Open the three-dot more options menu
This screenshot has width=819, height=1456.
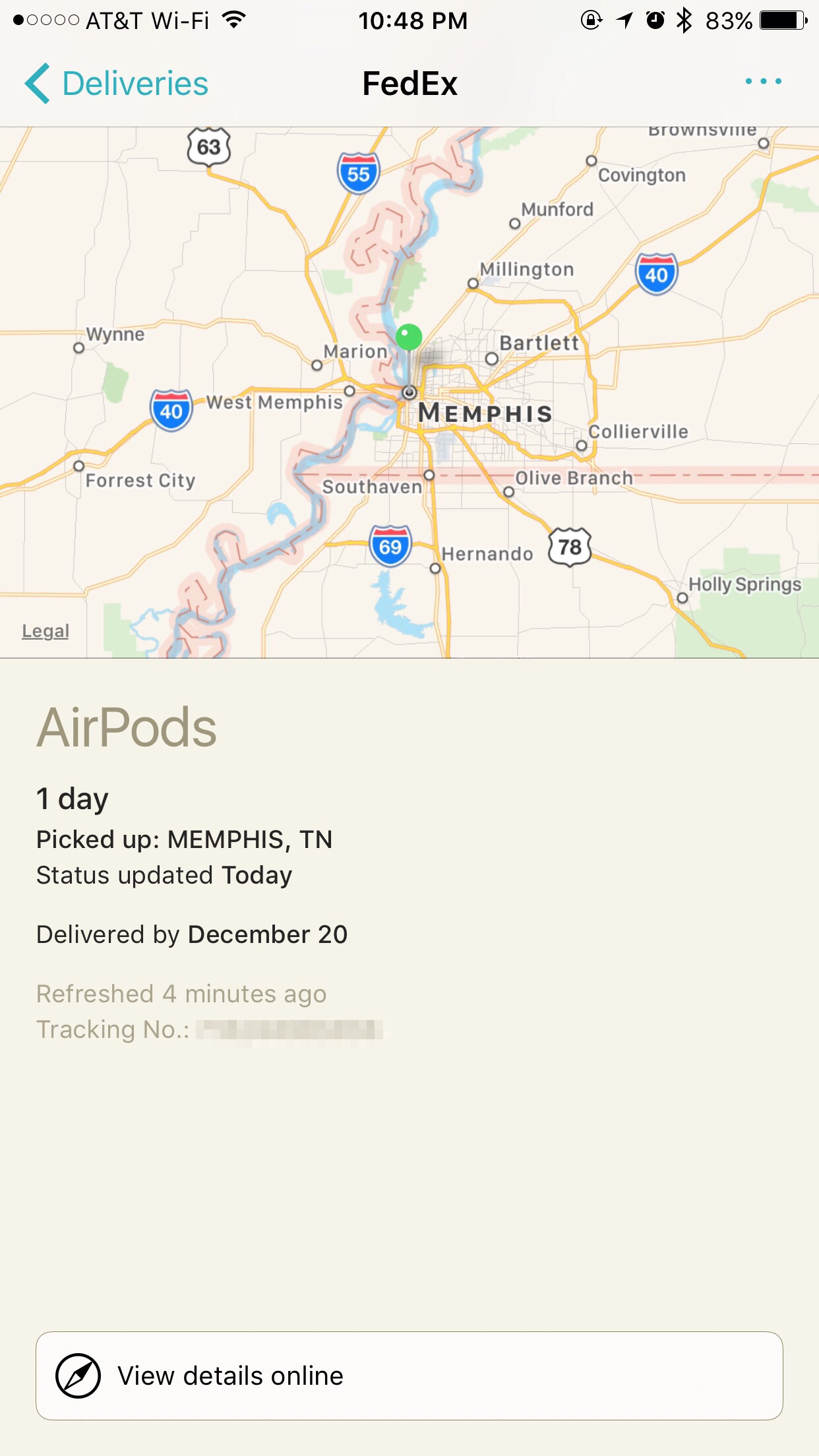click(763, 82)
